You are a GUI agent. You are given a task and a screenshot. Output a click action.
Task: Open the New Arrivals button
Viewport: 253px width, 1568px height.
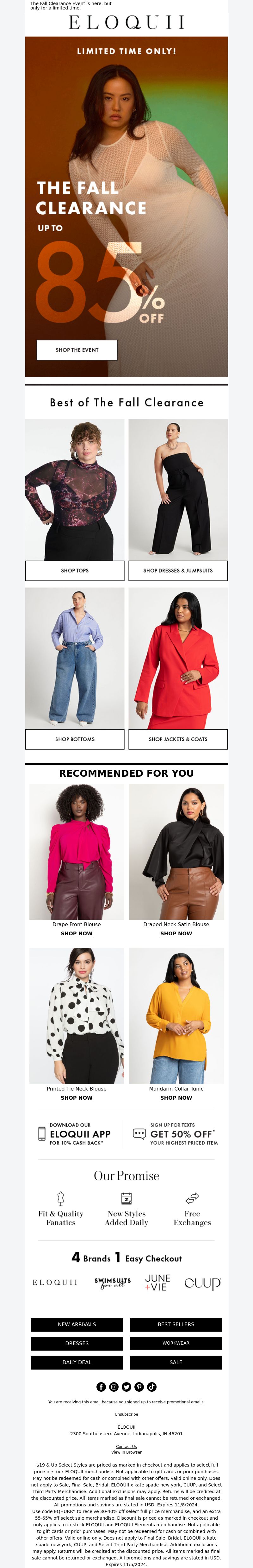tap(77, 1324)
